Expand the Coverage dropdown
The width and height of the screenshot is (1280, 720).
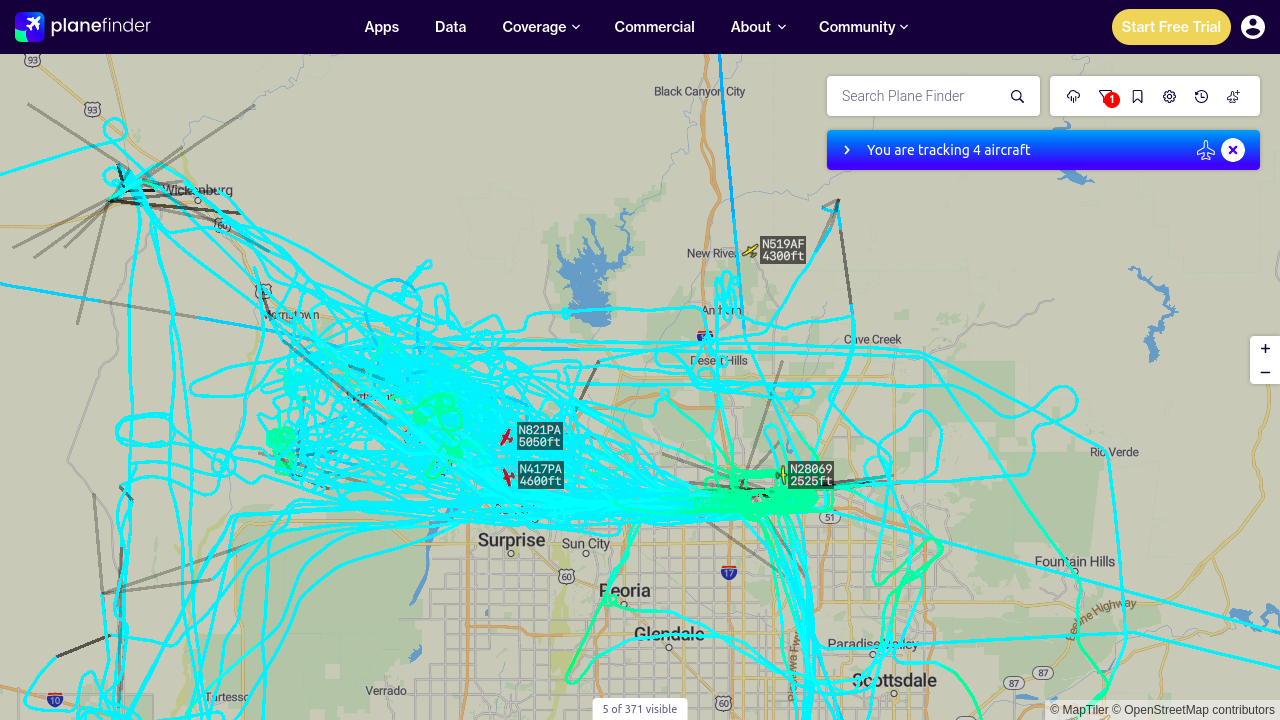(541, 27)
